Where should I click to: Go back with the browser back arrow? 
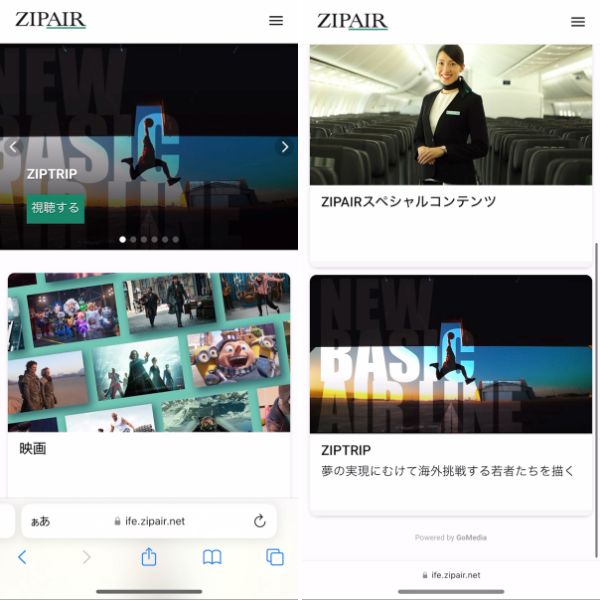pos(22,557)
